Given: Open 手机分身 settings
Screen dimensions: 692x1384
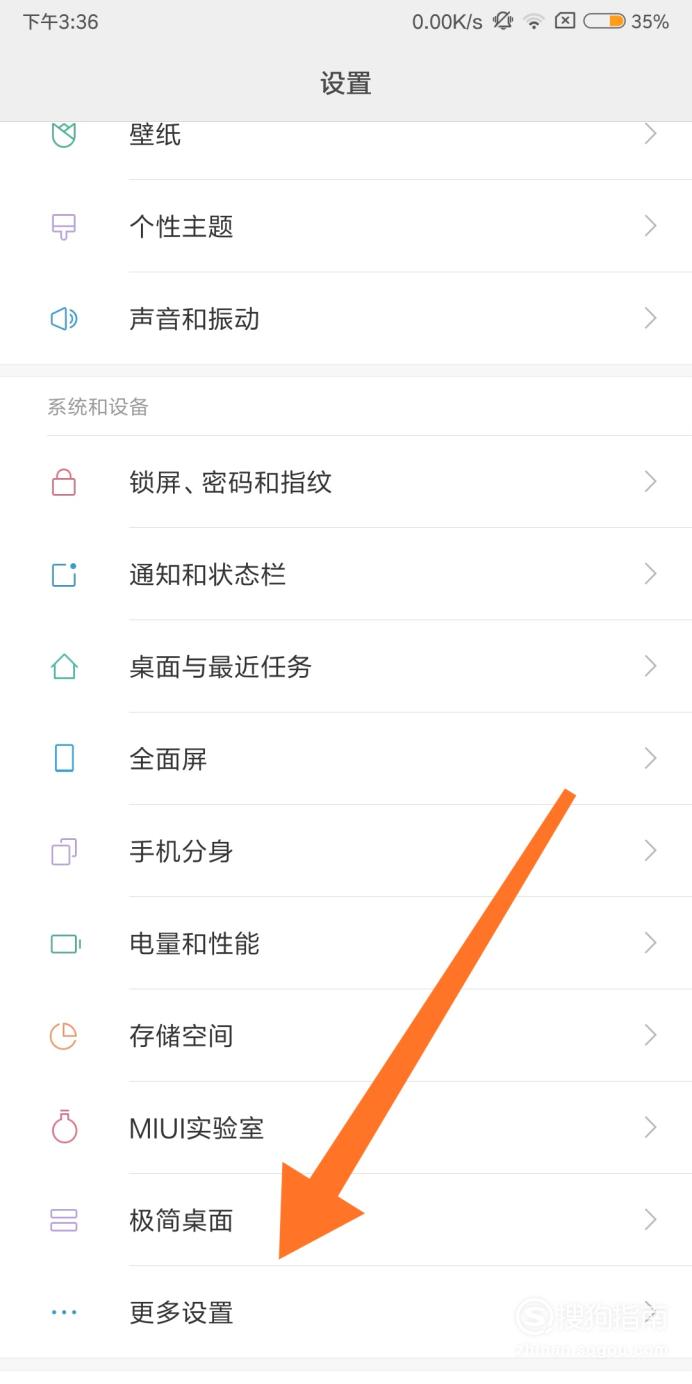Looking at the screenshot, I should pyautogui.click(x=346, y=851).
